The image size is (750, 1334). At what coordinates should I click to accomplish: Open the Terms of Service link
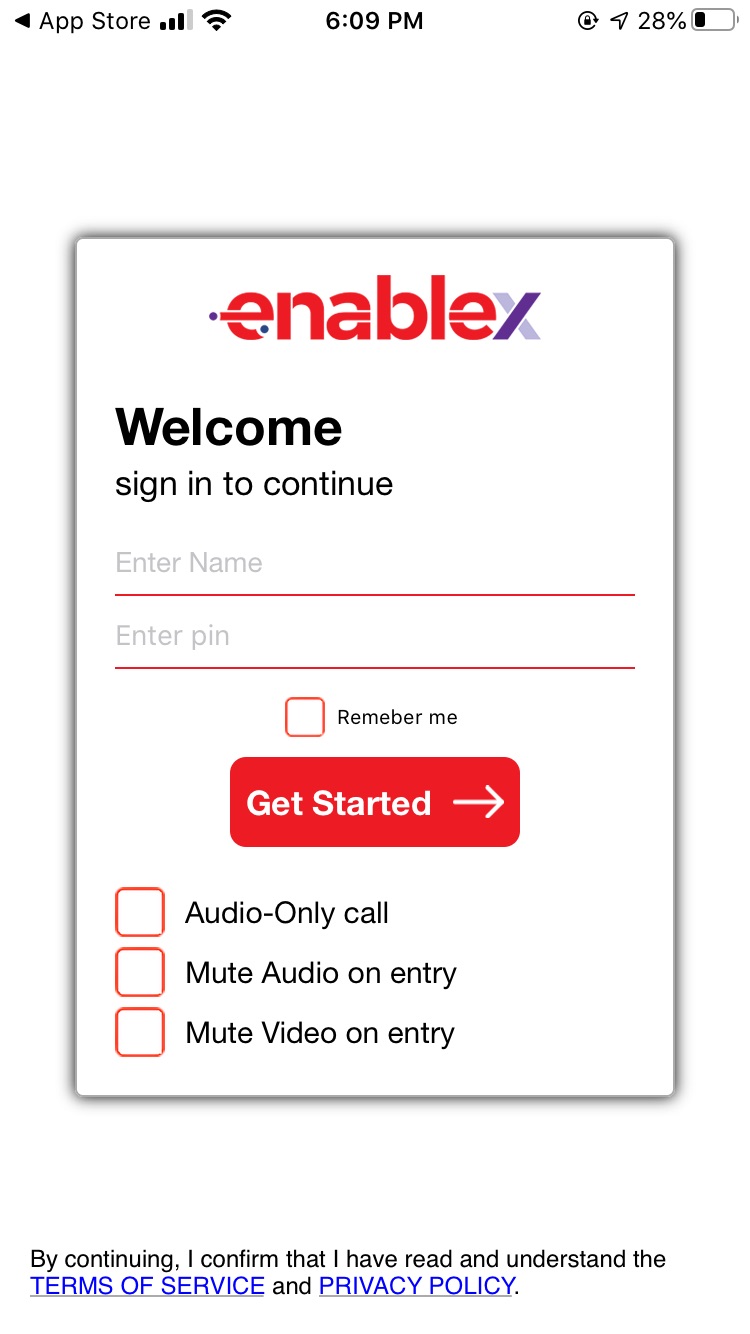tap(148, 1286)
